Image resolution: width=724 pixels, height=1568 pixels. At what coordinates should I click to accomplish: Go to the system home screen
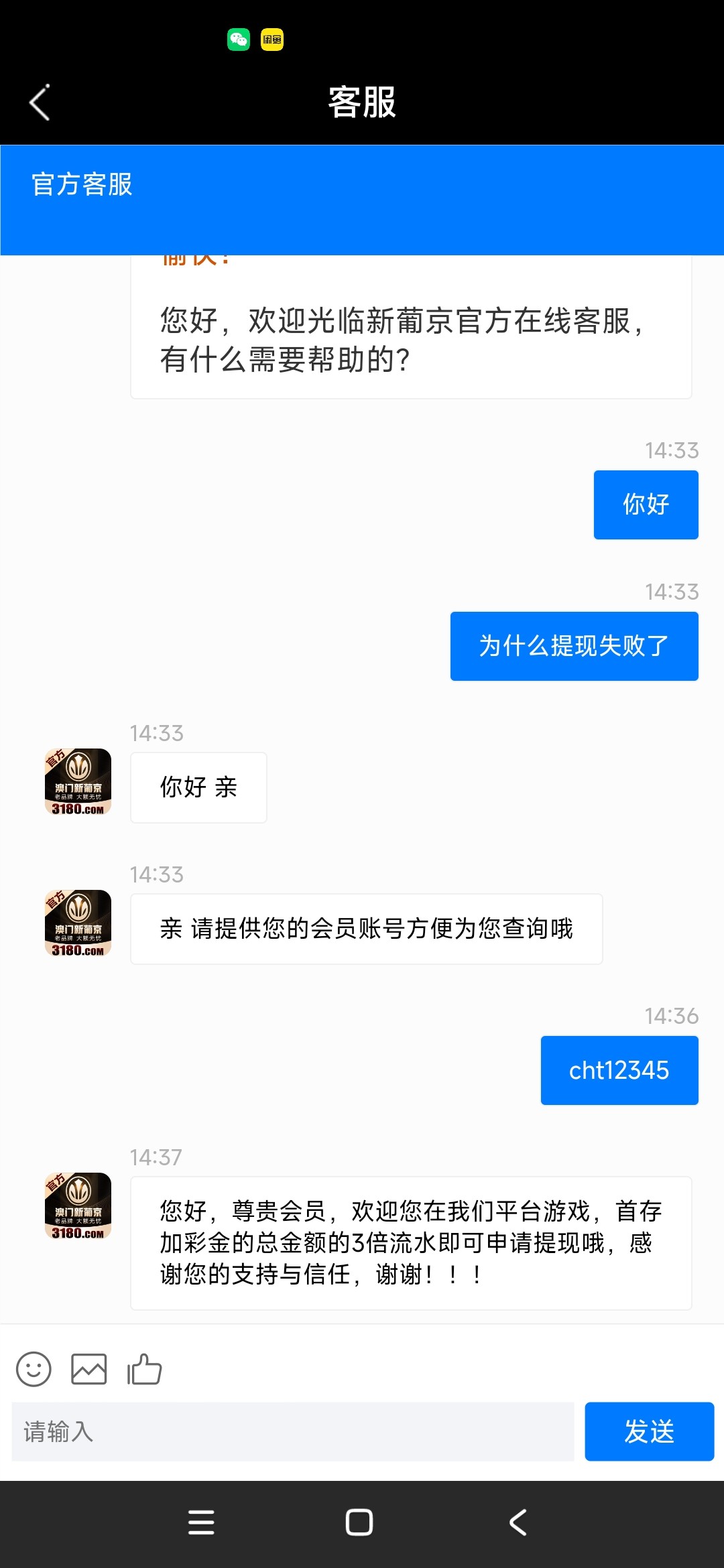[359, 1522]
